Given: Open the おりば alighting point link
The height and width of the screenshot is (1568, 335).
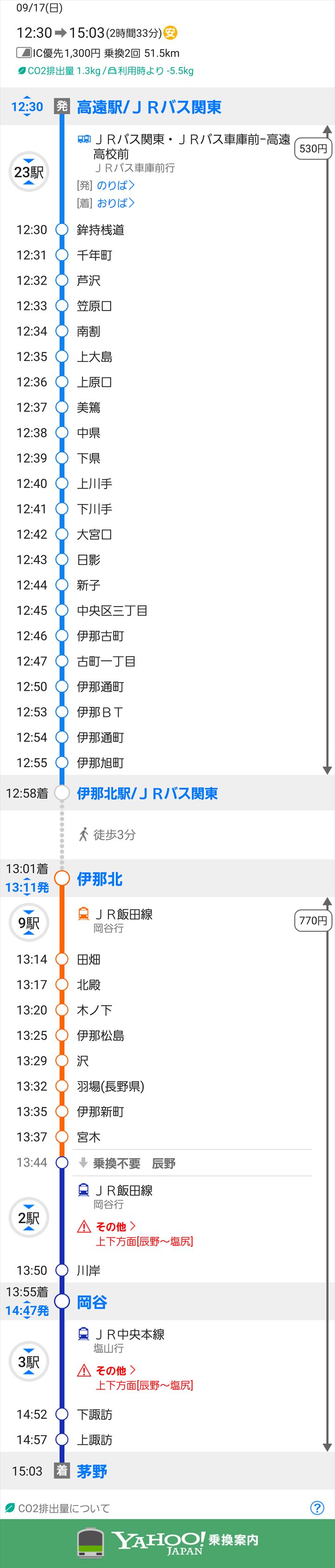Looking at the screenshot, I should pyautogui.click(x=115, y=203).
